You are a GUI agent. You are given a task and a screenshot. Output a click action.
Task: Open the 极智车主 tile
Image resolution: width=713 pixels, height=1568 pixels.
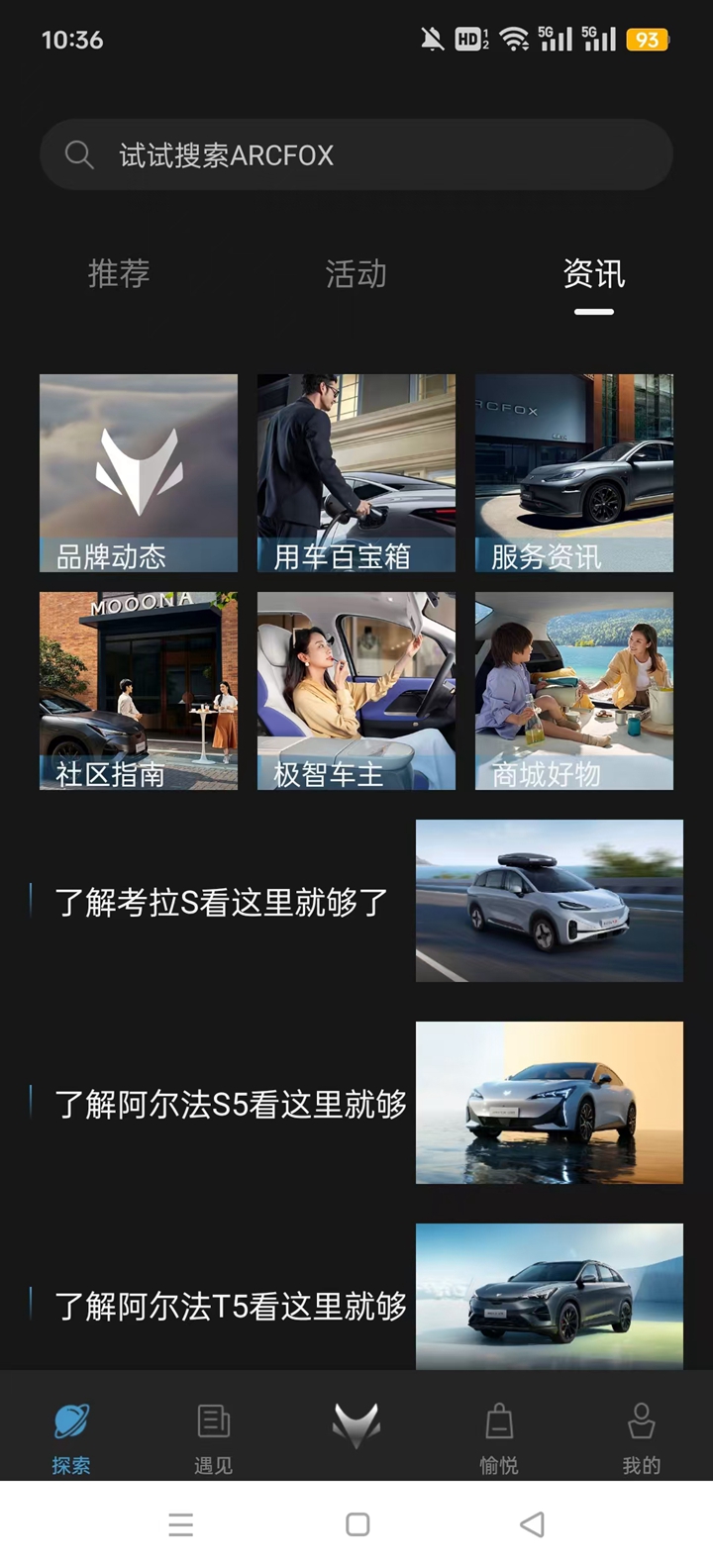[x=356, y=690]
